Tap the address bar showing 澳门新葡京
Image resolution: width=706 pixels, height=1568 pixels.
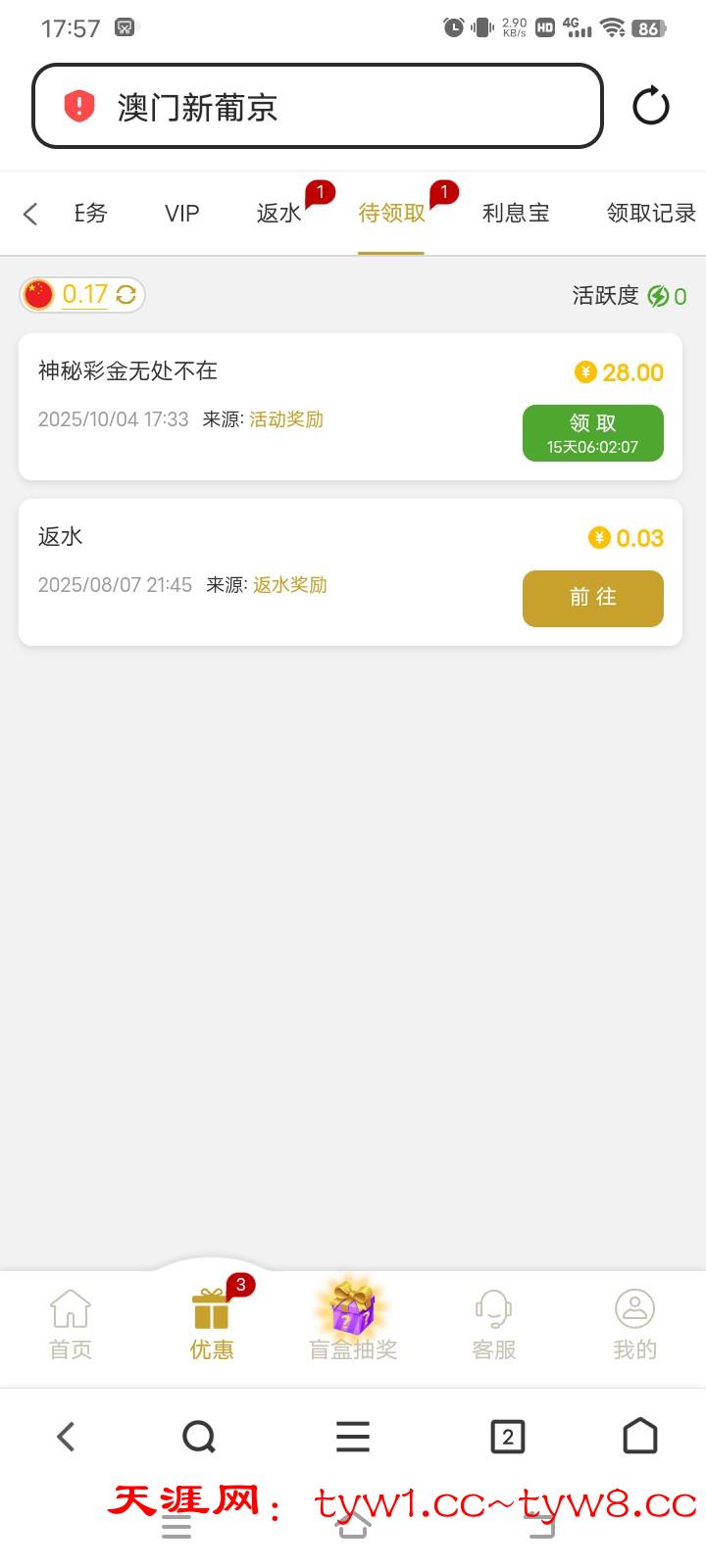point(317,107)
